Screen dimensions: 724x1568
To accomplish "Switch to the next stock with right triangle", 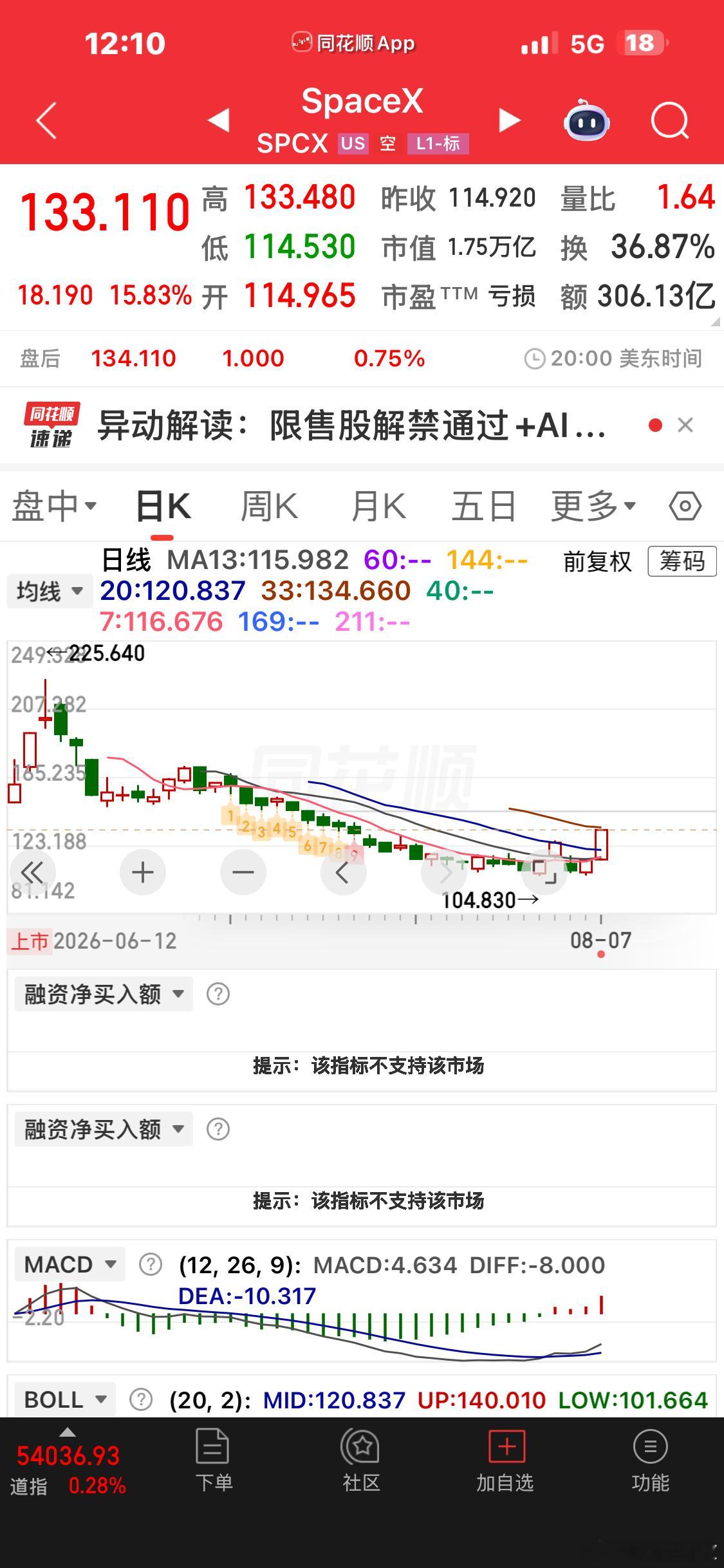I will [x=509, y=120].
